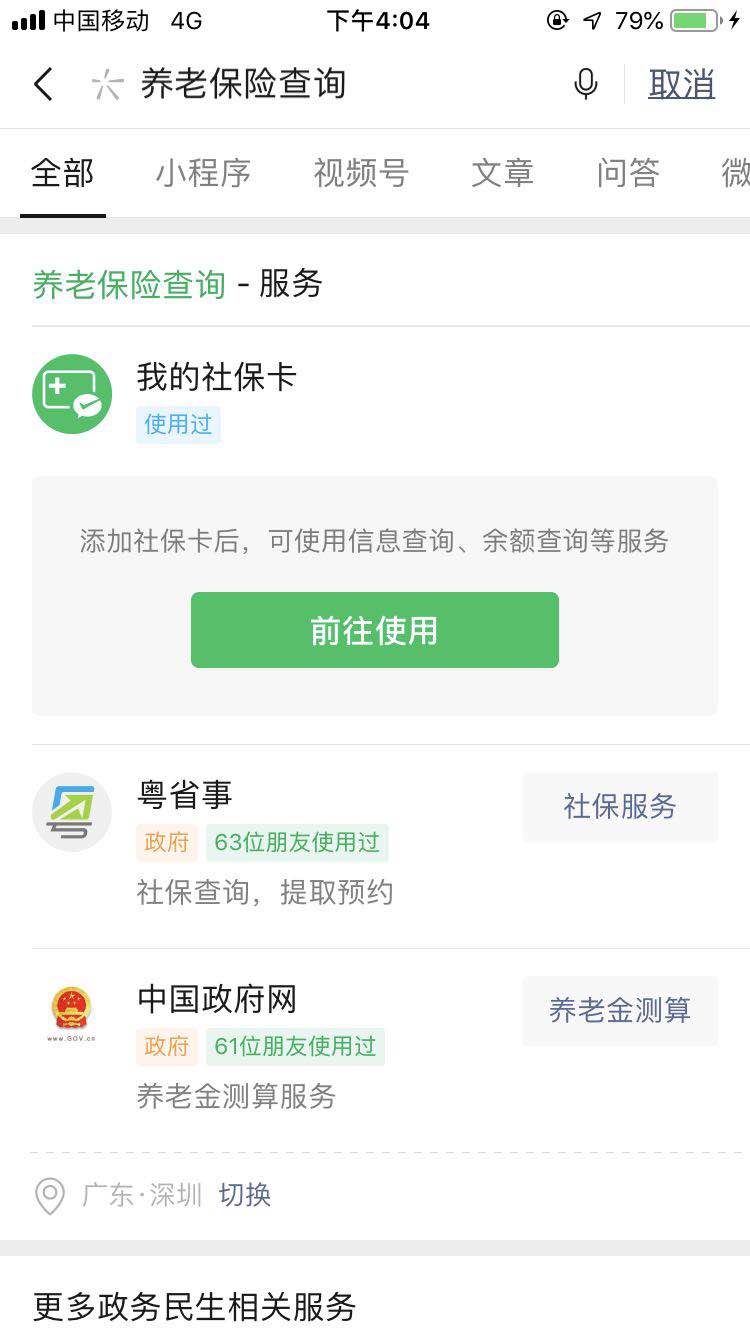
Task: Select the 全部 tab
Action: pos(62,173)
